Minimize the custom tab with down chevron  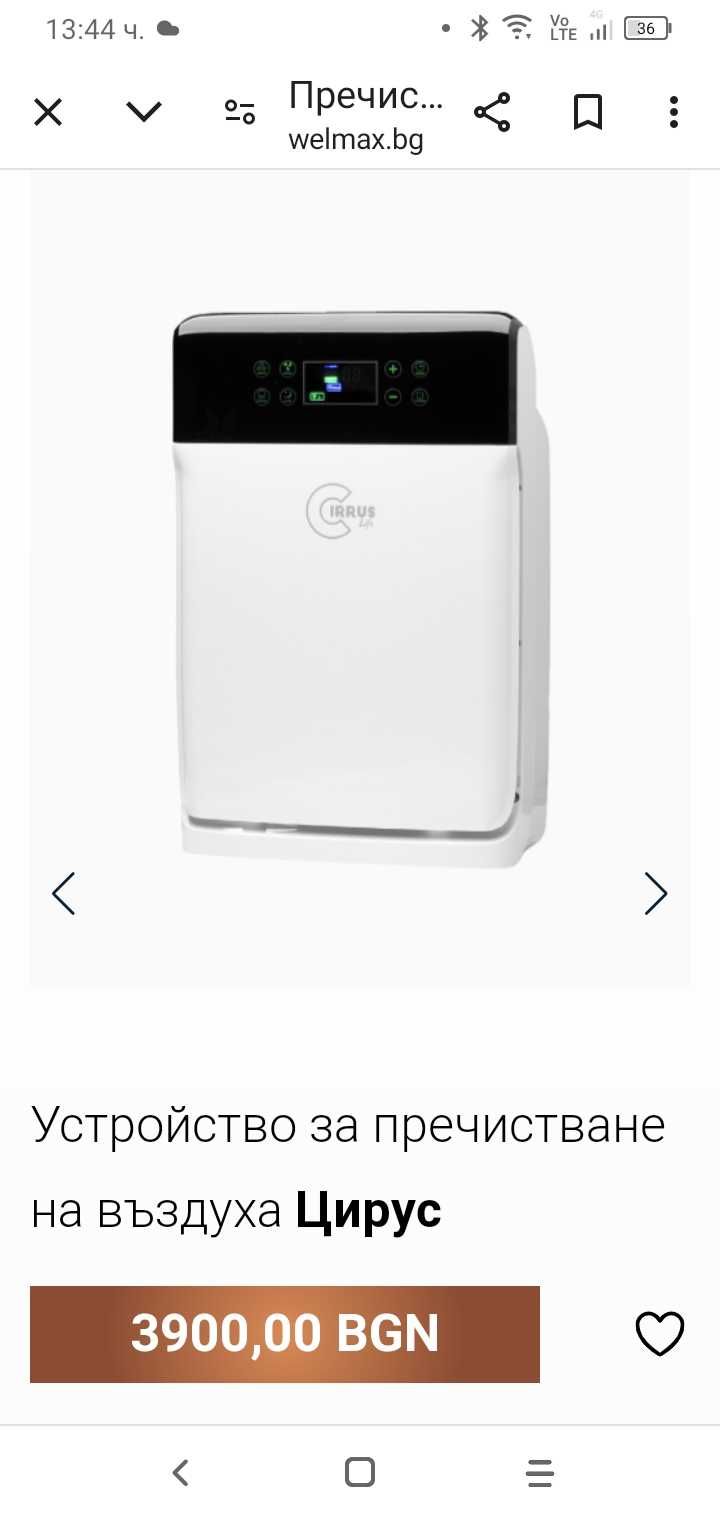pyautogui.click(x=144, y=112)
